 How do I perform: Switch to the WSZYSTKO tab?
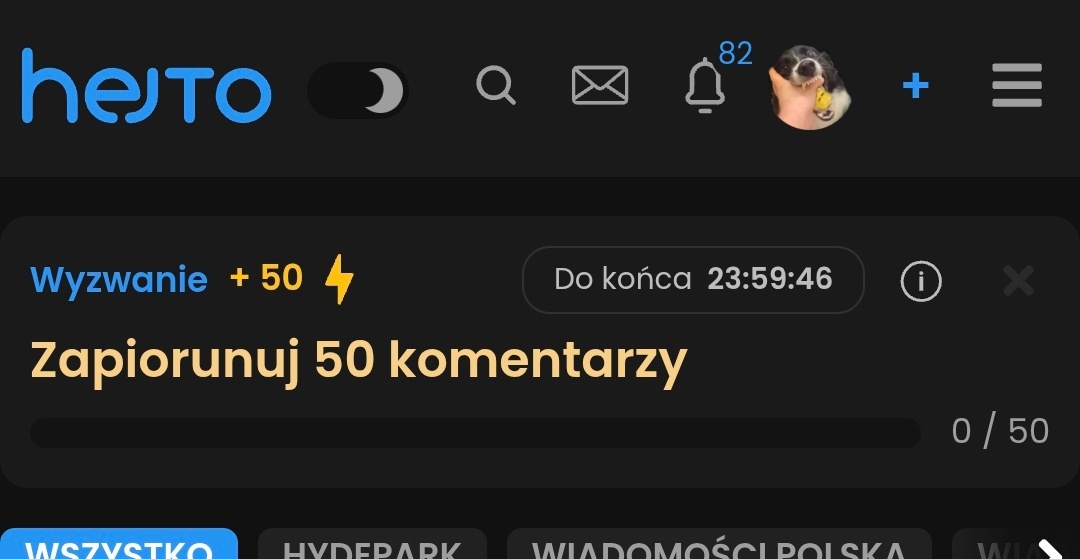click(118, 547)
